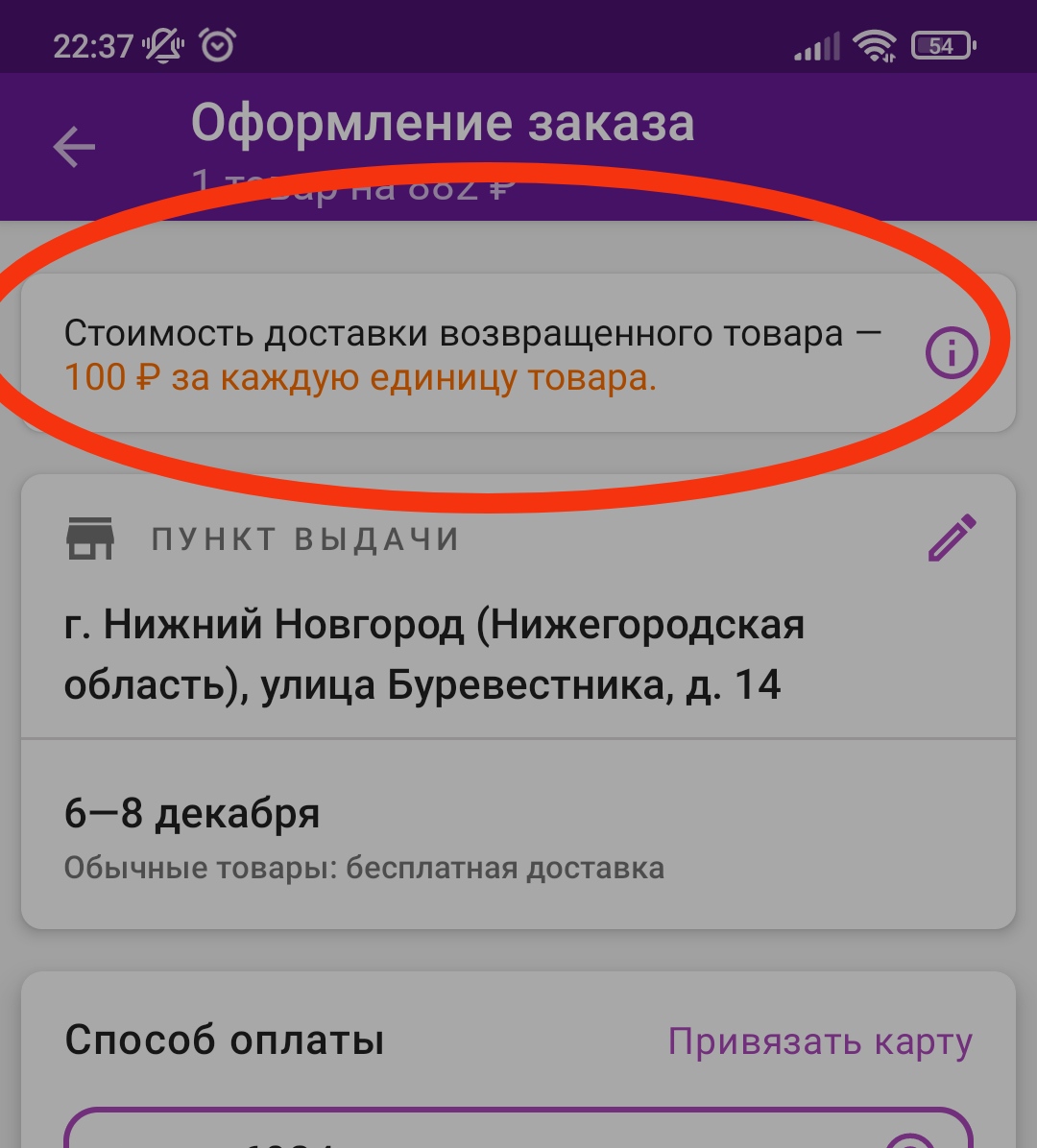The image size is (1037, 1148).
Task: Go back from order checkout
Action: 74,147
